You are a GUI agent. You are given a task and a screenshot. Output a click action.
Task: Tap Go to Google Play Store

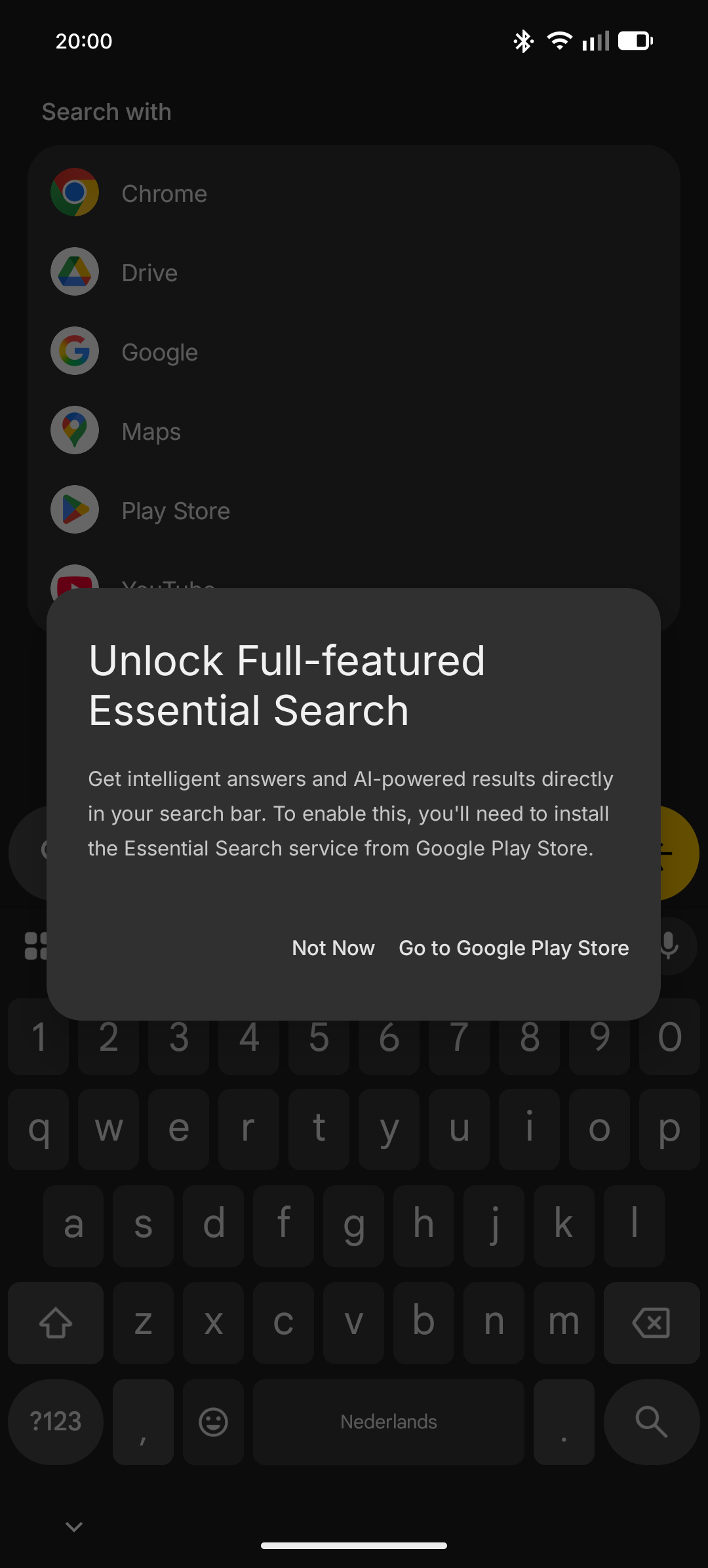tap(513, 948)
